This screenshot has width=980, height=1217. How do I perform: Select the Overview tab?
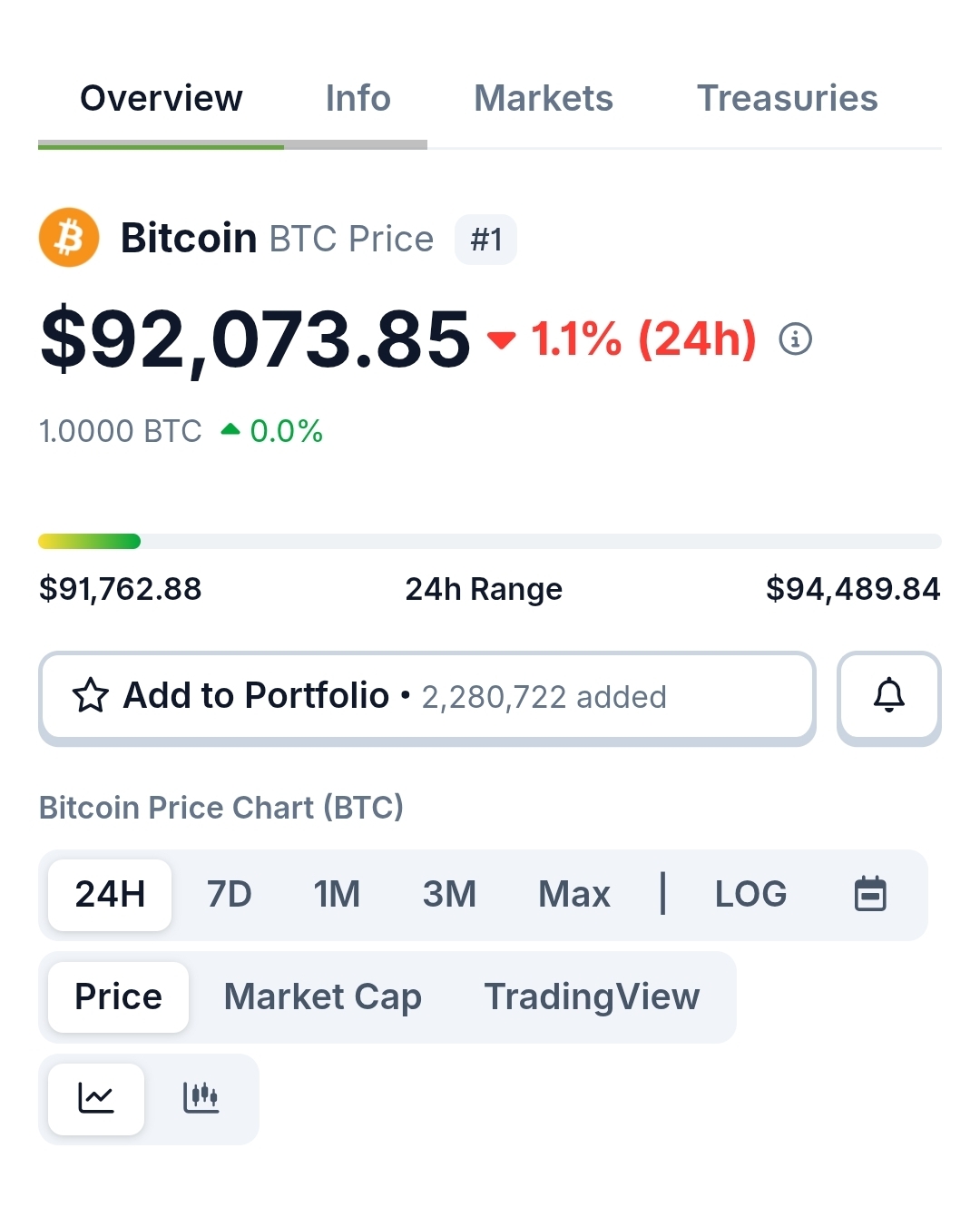[162, 98]
